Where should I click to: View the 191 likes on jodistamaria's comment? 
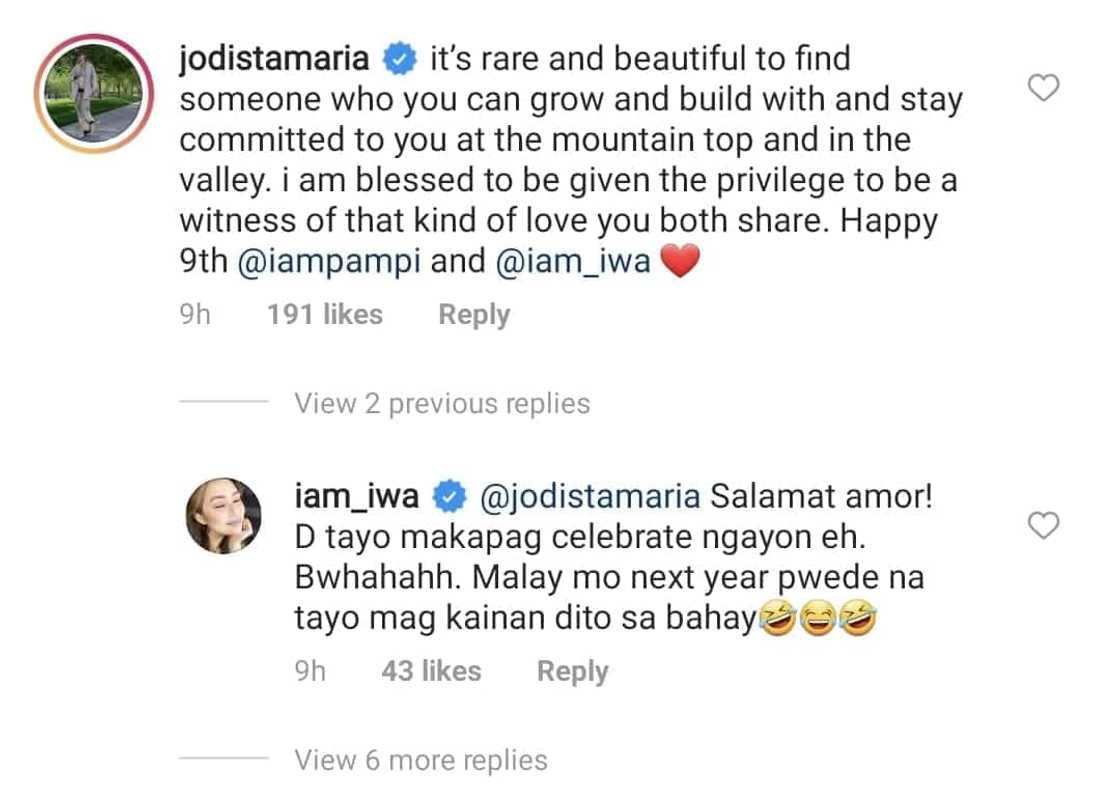[x=325, y=315]
